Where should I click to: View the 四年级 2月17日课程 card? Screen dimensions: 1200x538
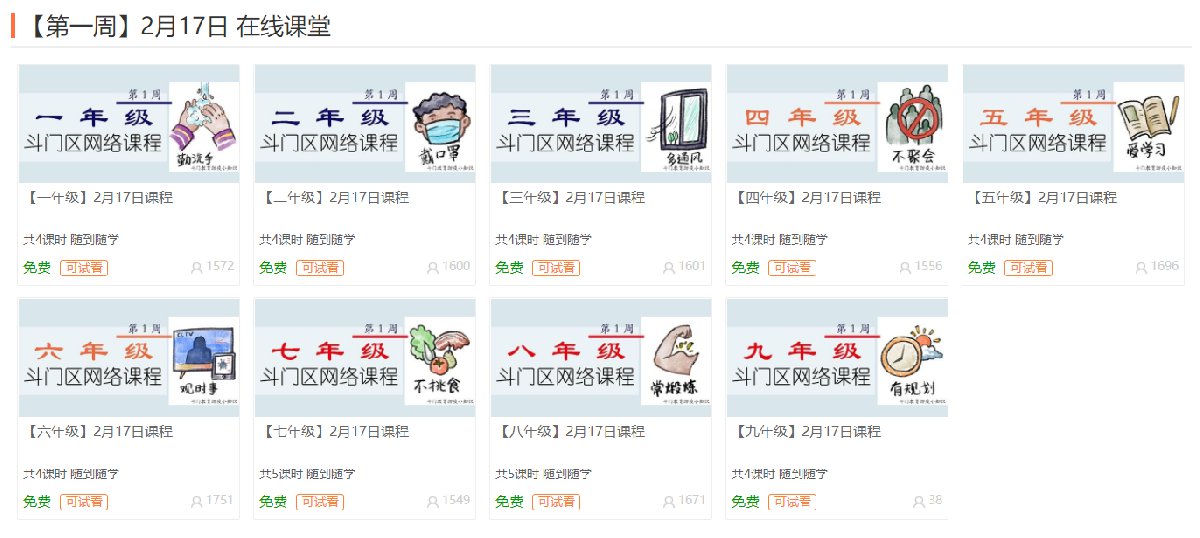coord(836,125)
